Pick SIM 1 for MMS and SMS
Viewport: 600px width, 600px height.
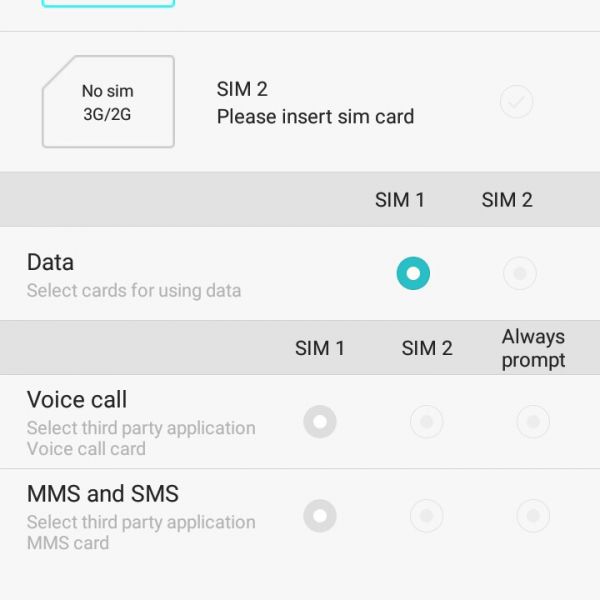coord(320,516)
